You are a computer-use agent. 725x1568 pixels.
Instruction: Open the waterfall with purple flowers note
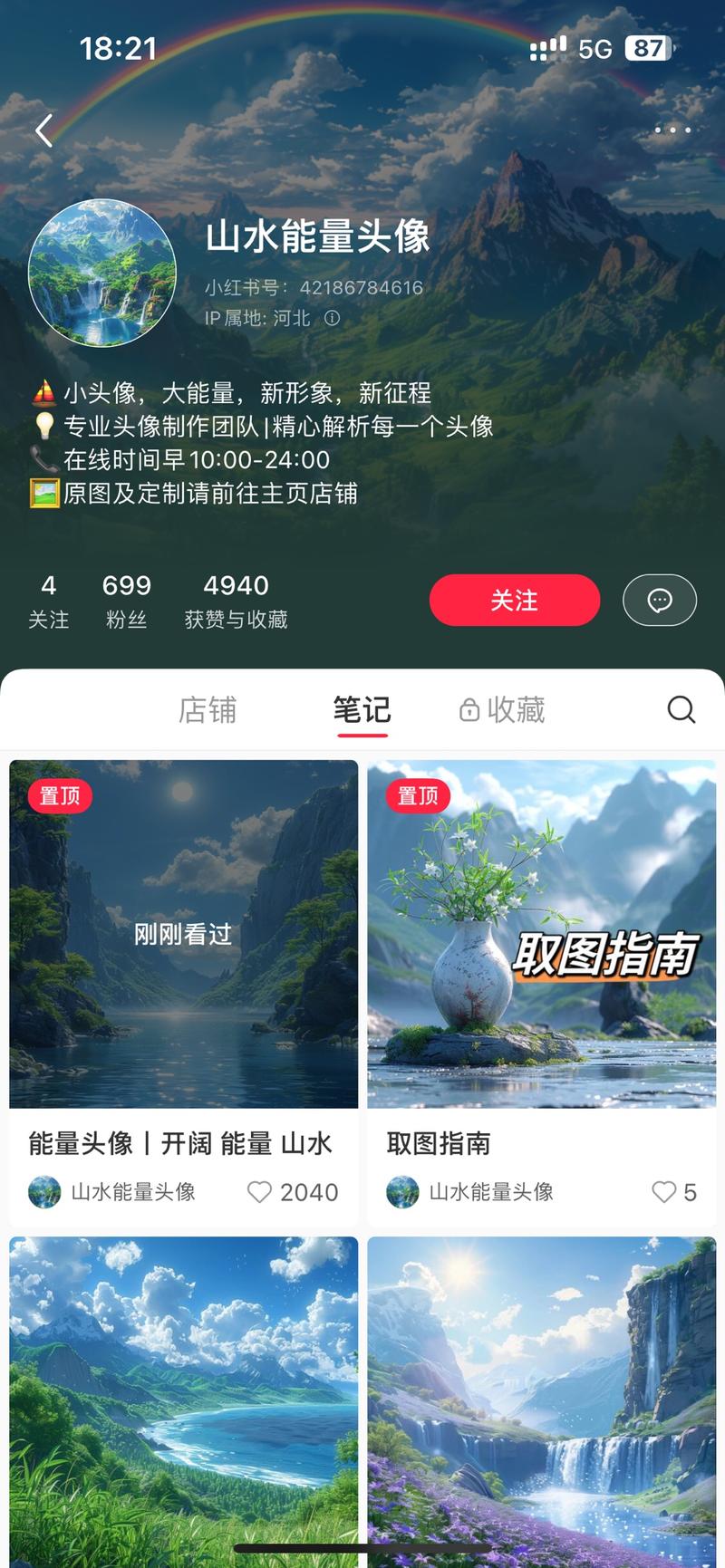tap(541, 1395)
